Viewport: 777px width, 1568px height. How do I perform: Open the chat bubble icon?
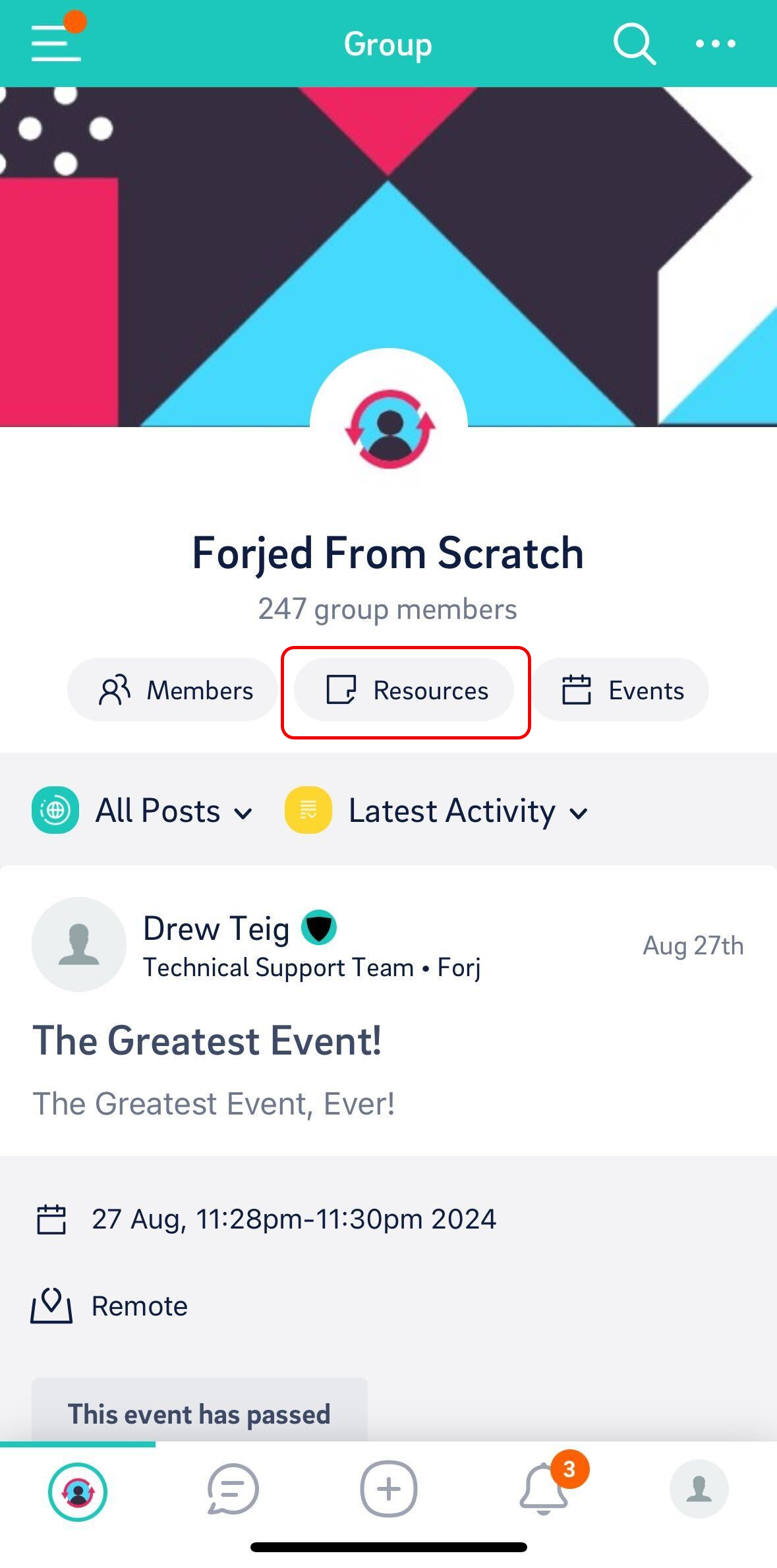(233, 1488)
